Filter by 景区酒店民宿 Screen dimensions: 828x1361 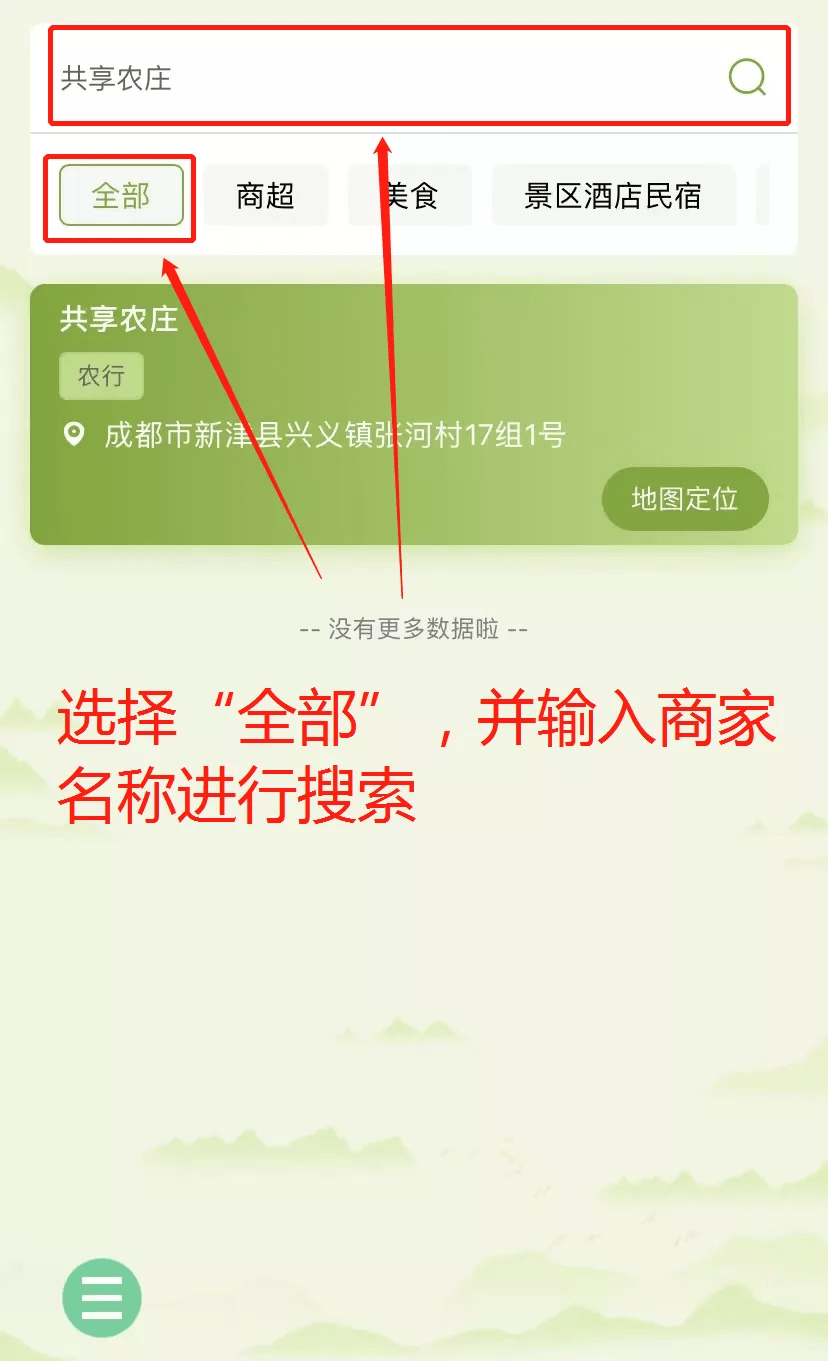tap(613, 196)
